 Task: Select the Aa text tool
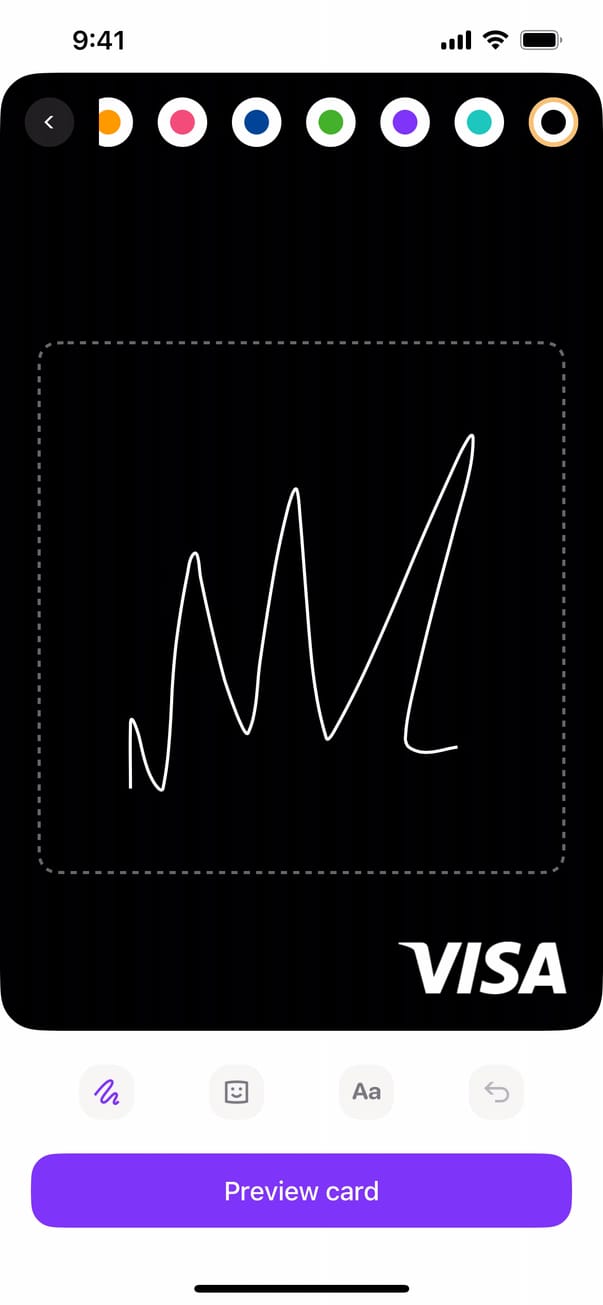point(366,1092)
